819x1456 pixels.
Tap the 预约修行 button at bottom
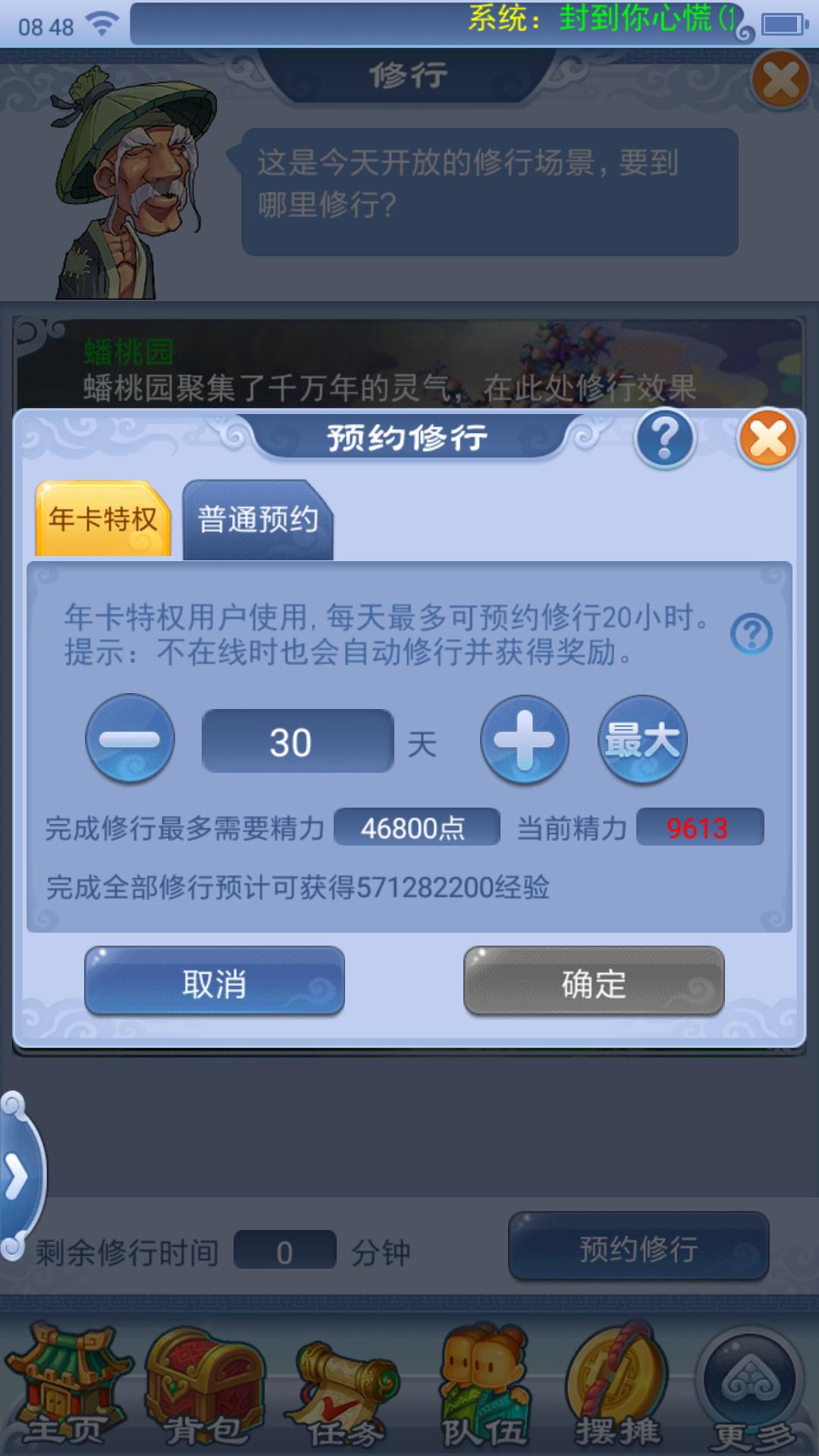pos(639,1248)
